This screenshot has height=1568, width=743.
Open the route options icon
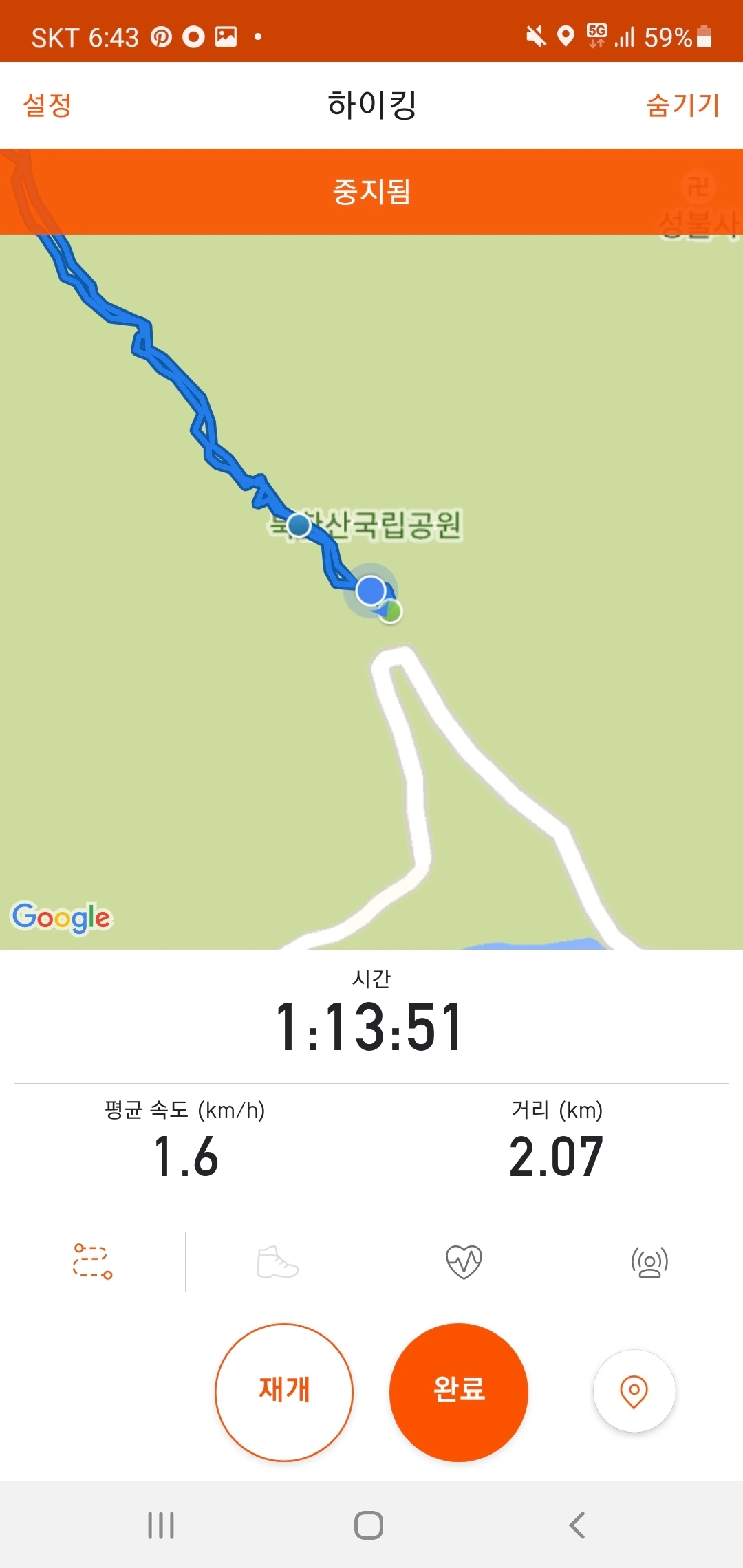92,1261
